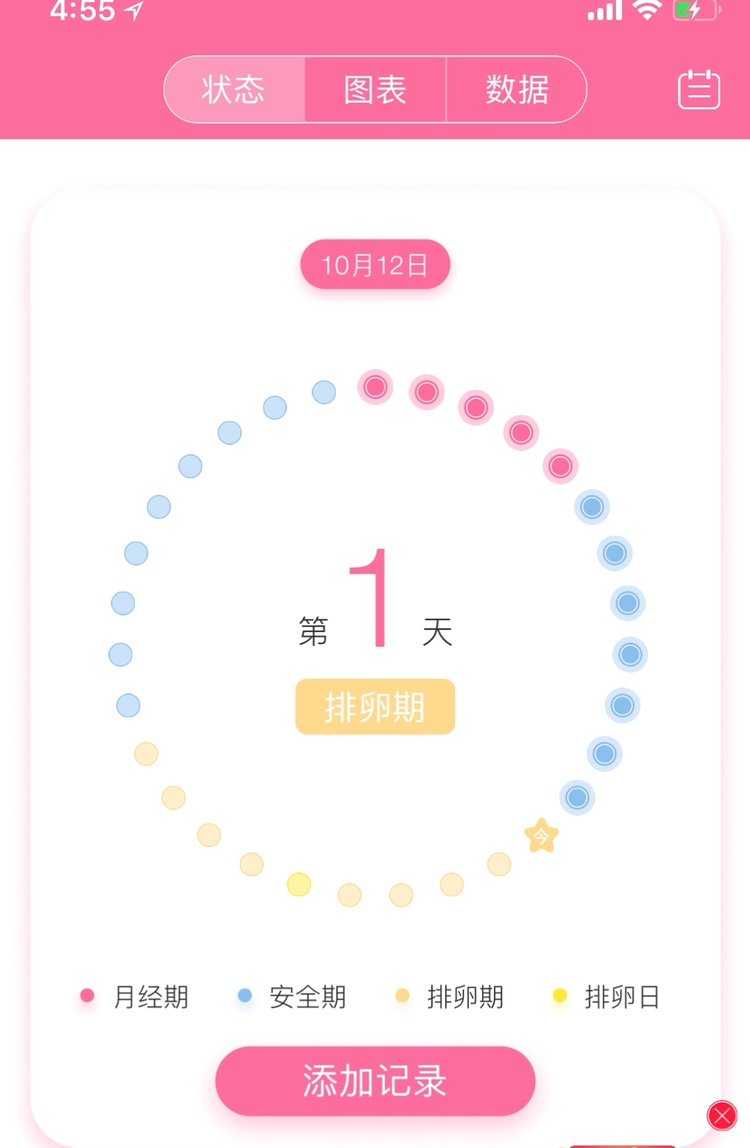Tap the 10月12日 date pill

[375, 265]
